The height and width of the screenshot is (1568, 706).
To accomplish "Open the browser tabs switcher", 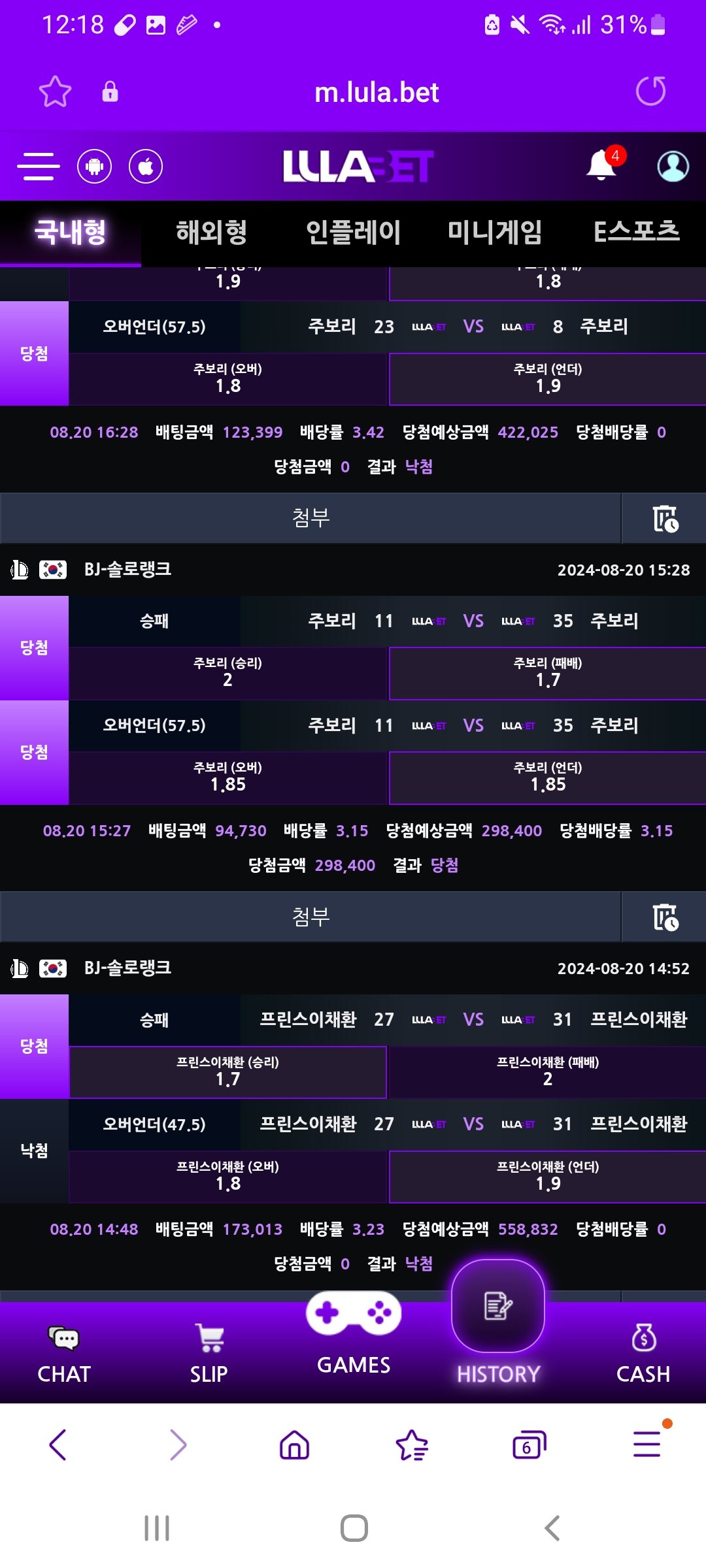I will (x=529, y=1445).
